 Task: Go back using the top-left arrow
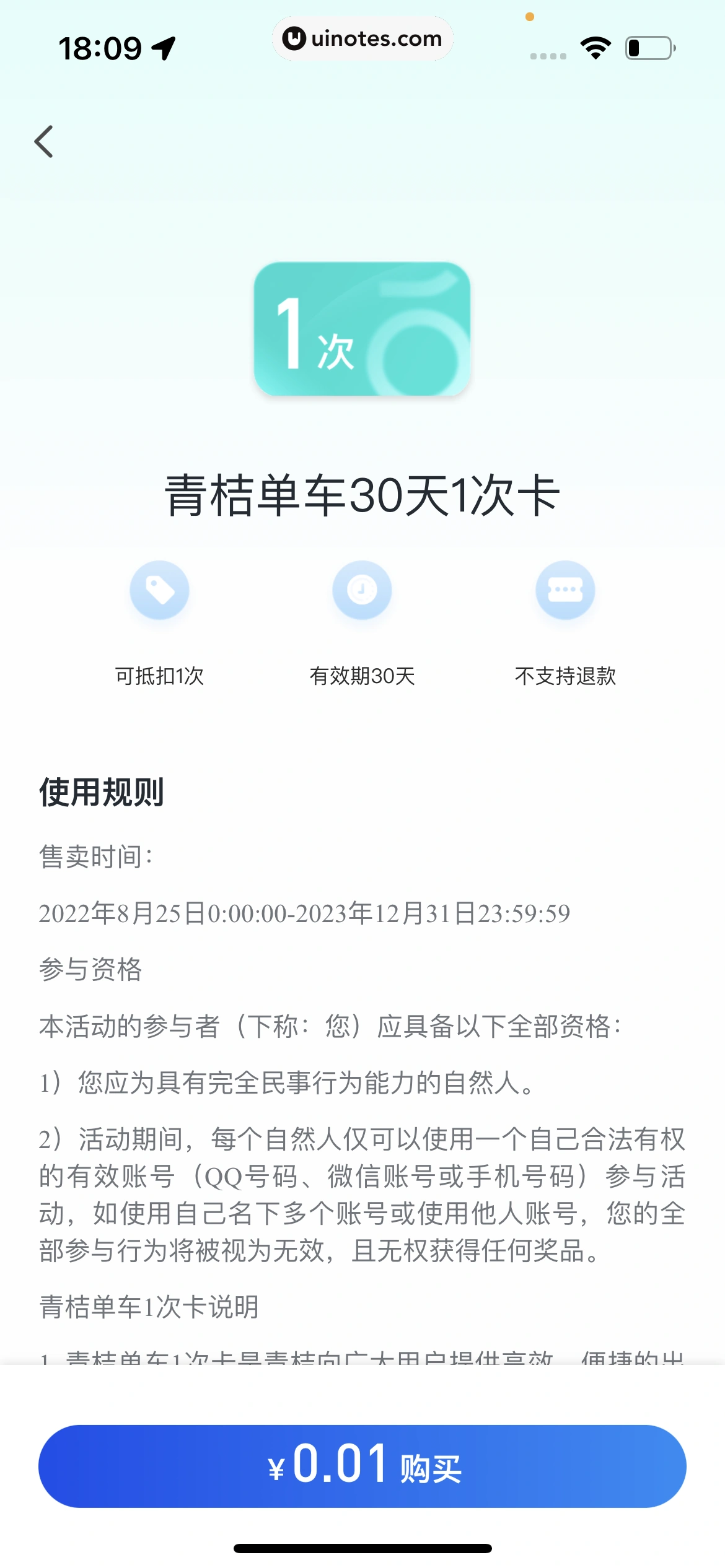click(x=44, y=142)
